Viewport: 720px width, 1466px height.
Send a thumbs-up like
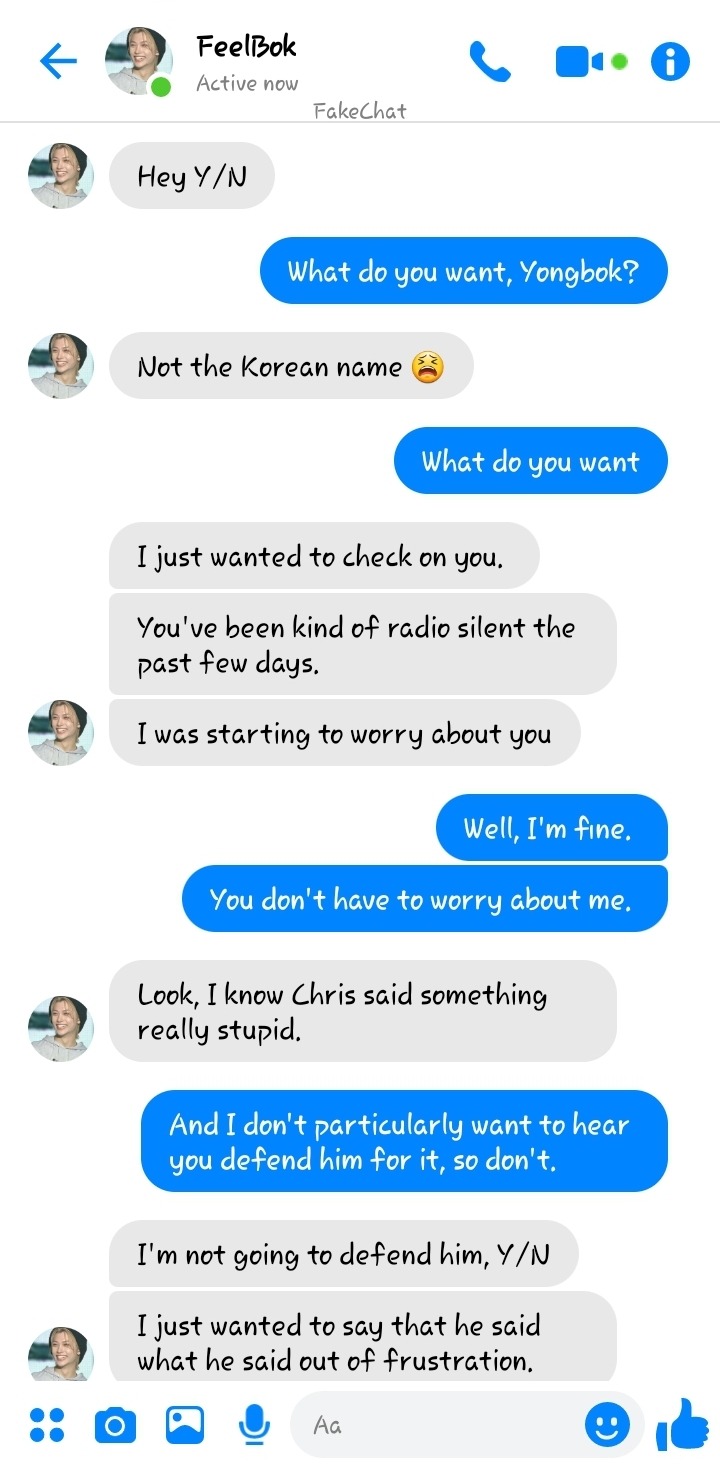point(682,1424)
